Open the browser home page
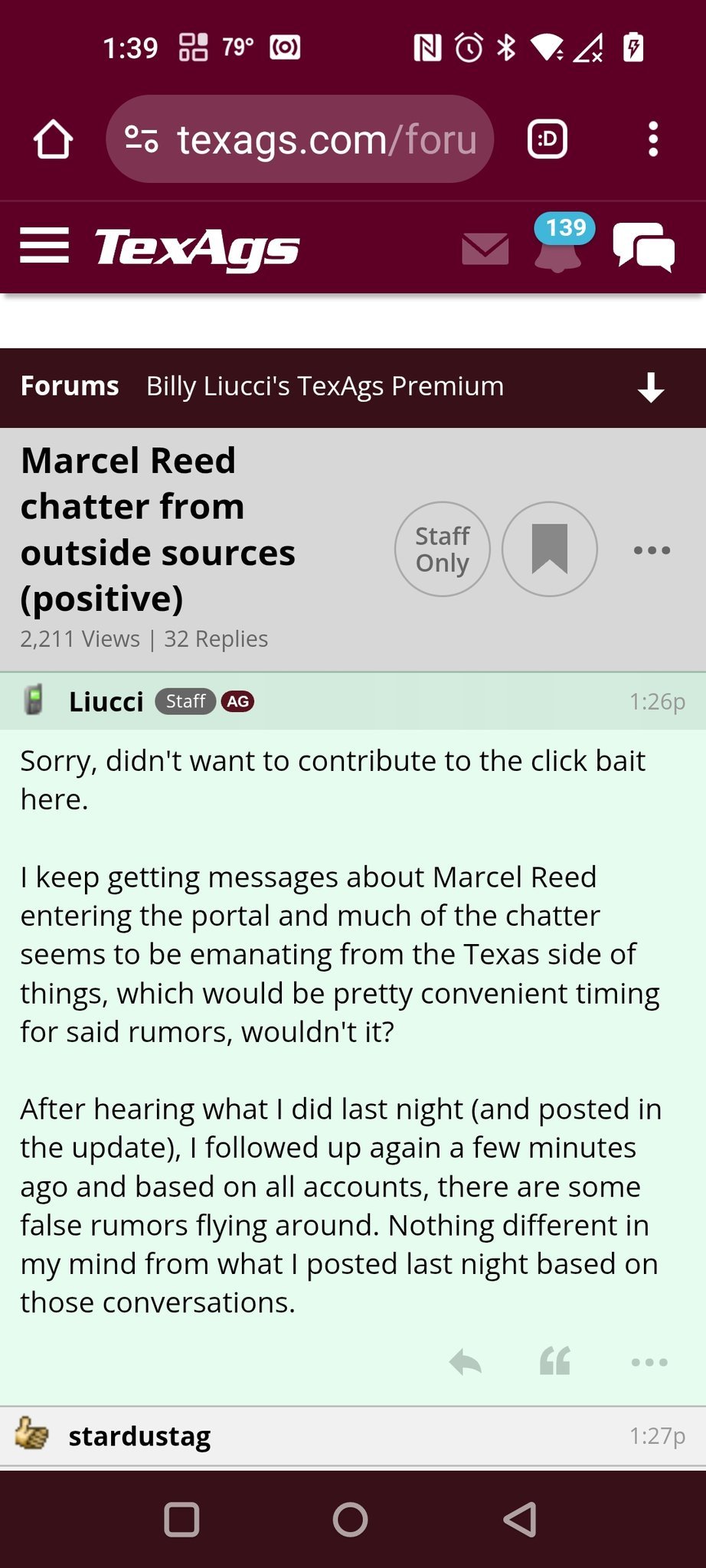706x1568 pixels. click(53, 139)
